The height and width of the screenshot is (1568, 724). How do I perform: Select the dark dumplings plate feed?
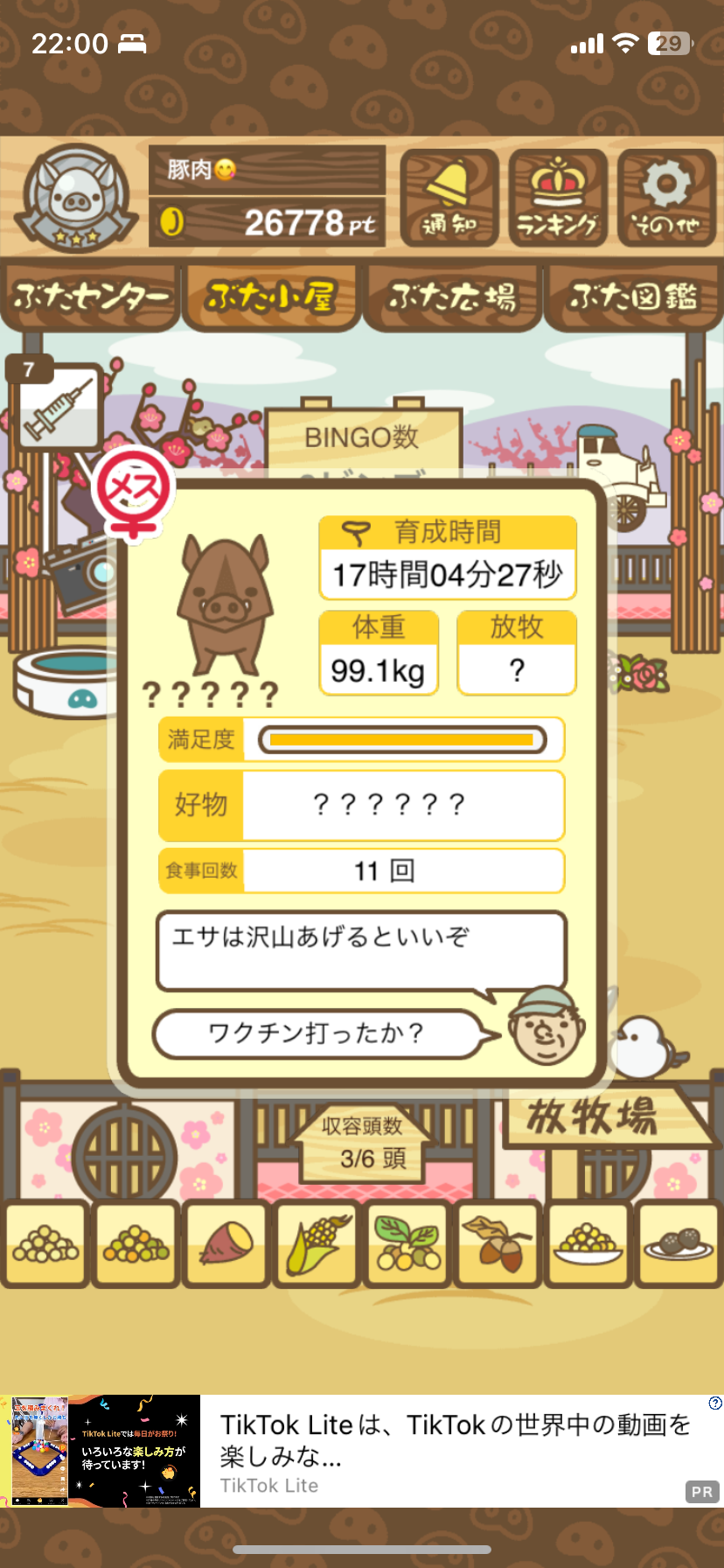679,1244
